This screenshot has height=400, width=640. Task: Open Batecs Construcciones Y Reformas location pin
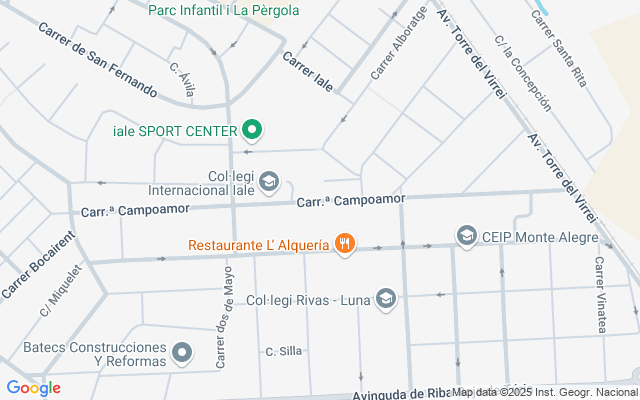tap(182, 353)
